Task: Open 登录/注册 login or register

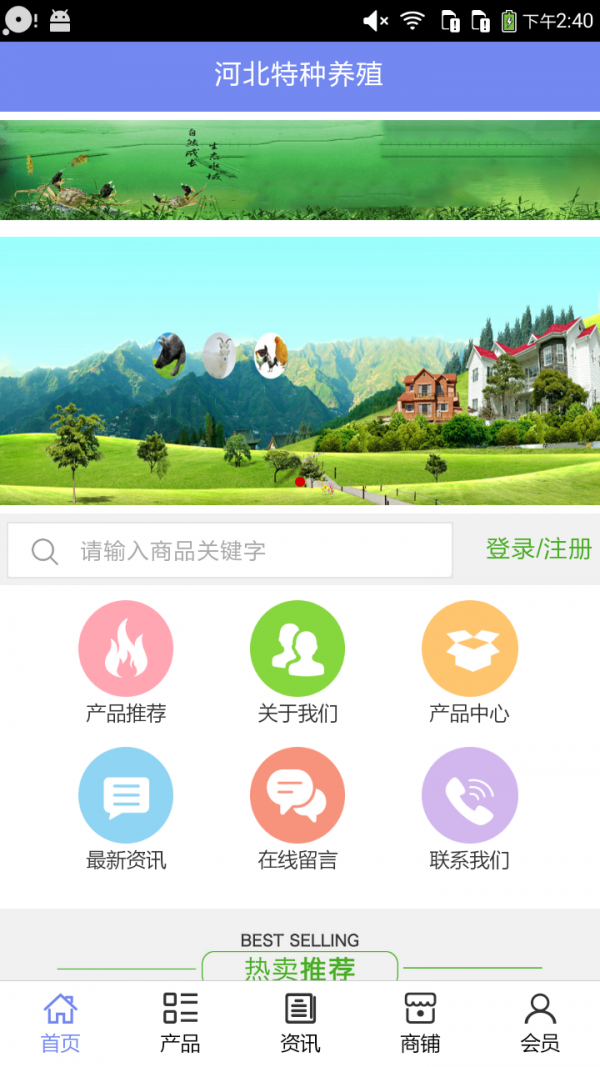Action: (538, 549)
